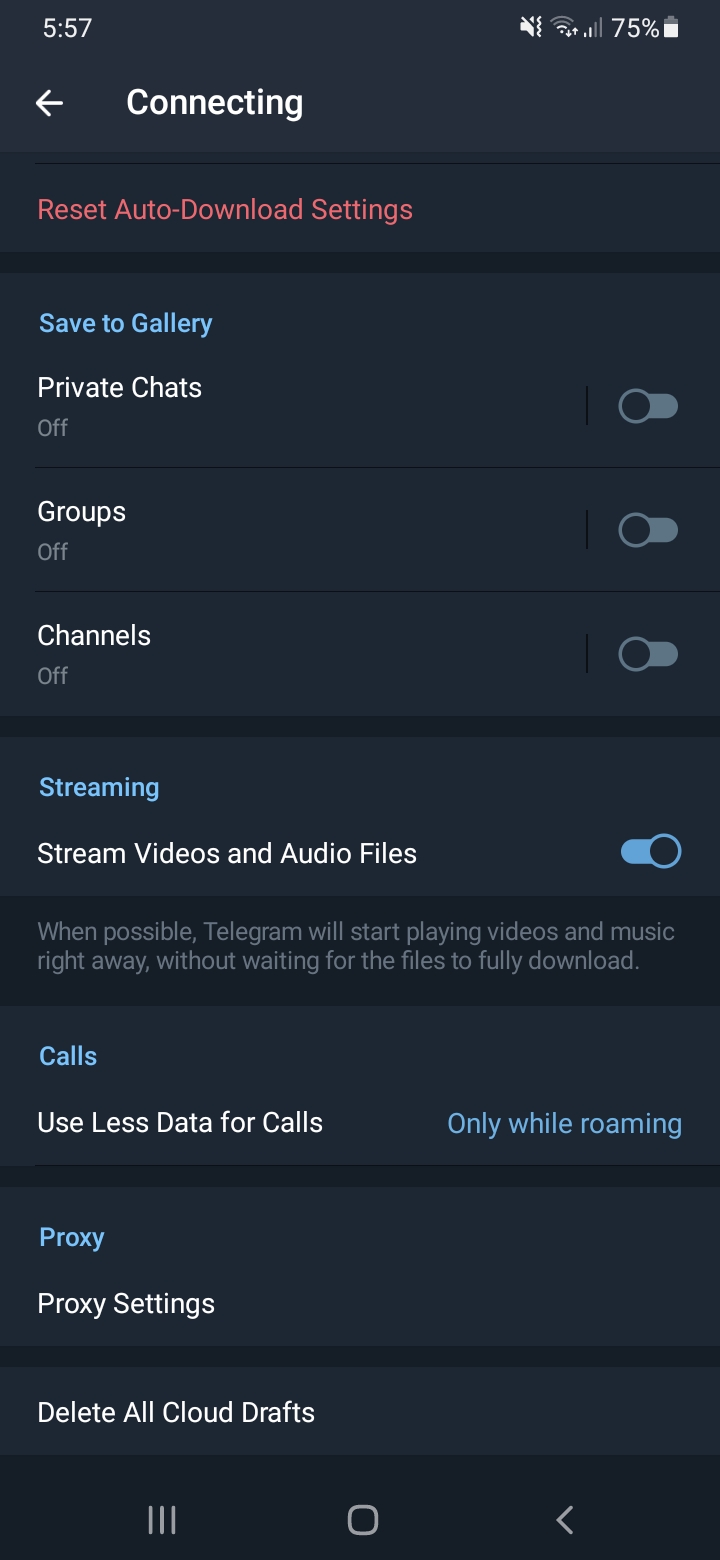This screenshot has height=1560, width=720.
Task: Open Only while roaming selector
Action: click(x=563, y=1123)
